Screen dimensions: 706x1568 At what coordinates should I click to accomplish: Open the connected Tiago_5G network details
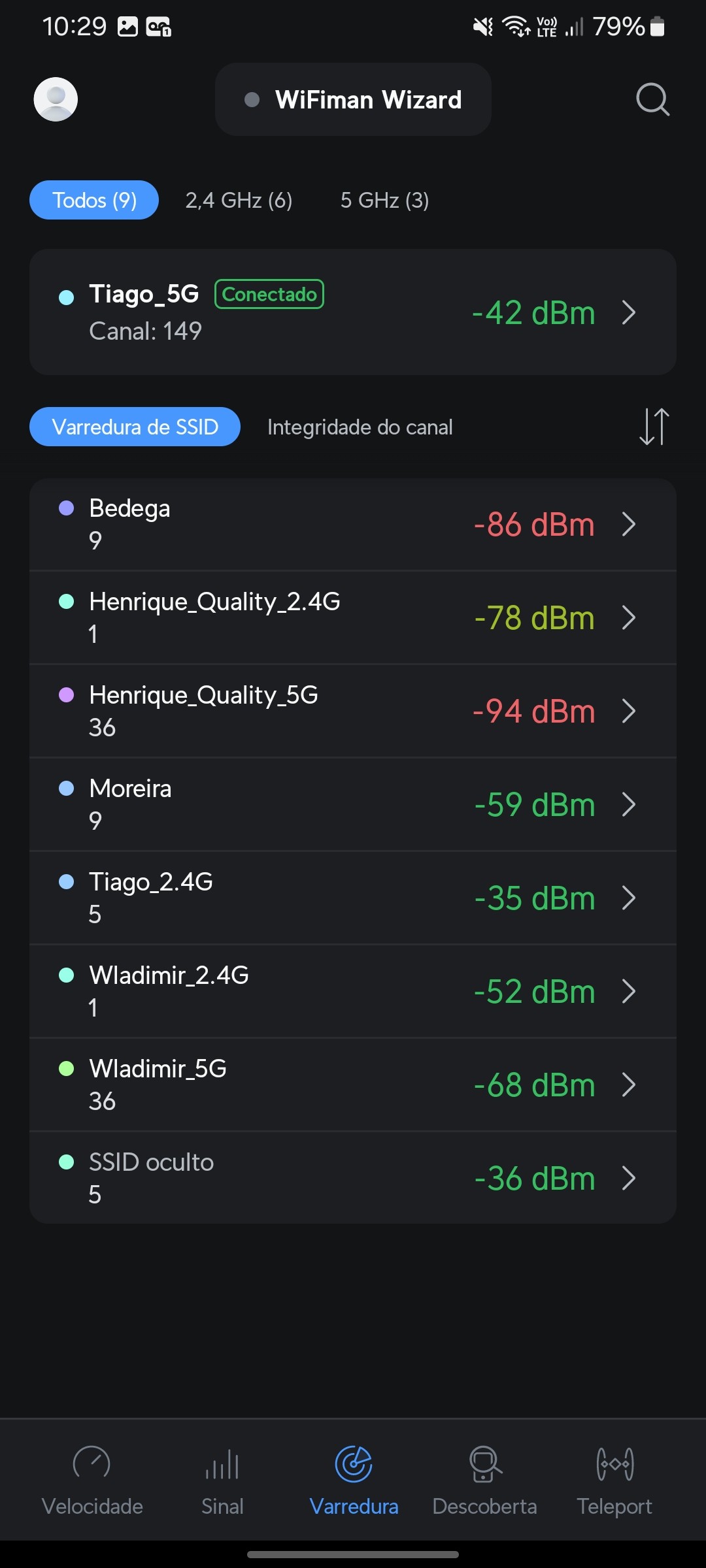353,312
